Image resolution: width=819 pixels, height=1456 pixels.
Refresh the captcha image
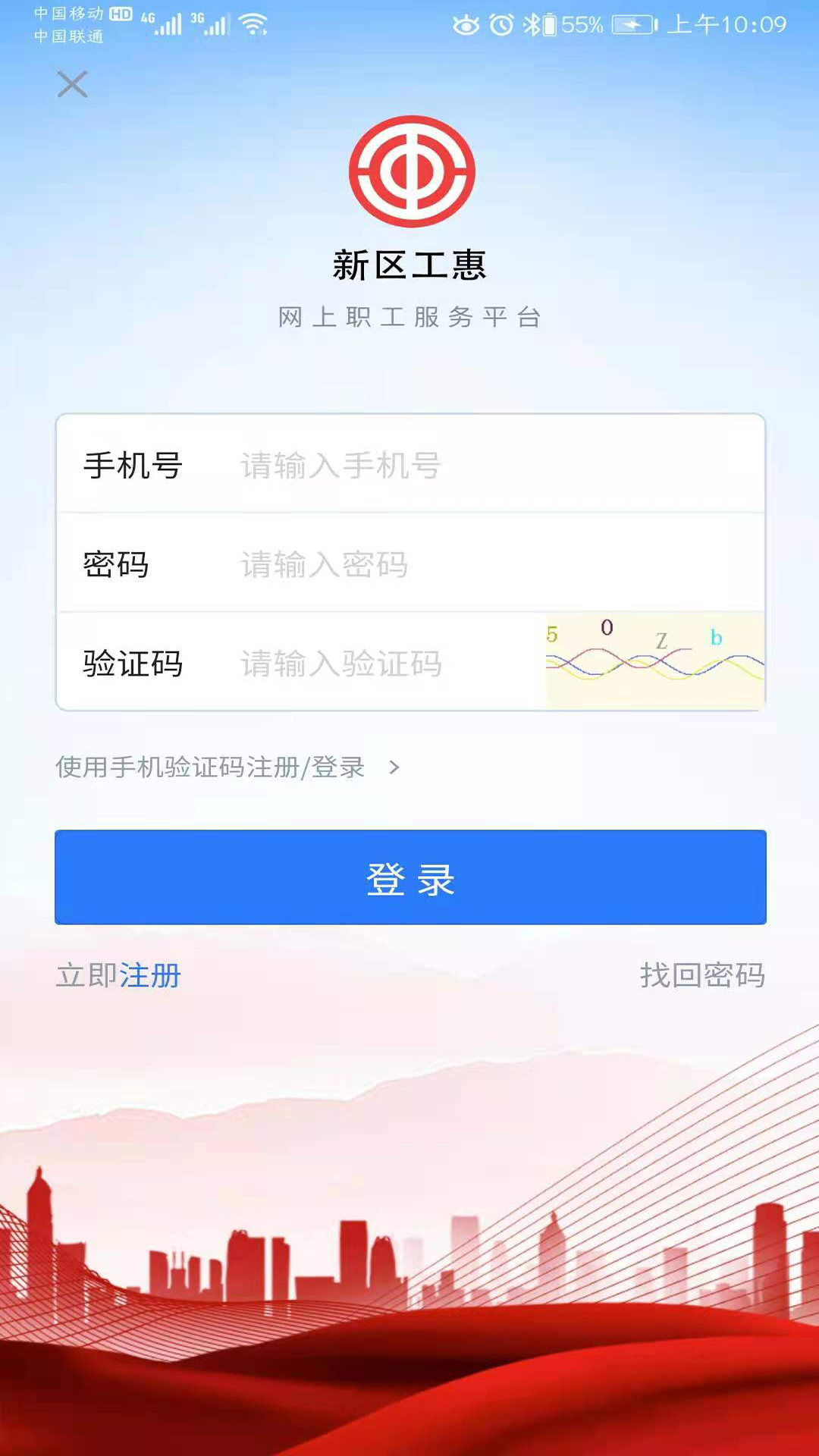coord(654,661)
